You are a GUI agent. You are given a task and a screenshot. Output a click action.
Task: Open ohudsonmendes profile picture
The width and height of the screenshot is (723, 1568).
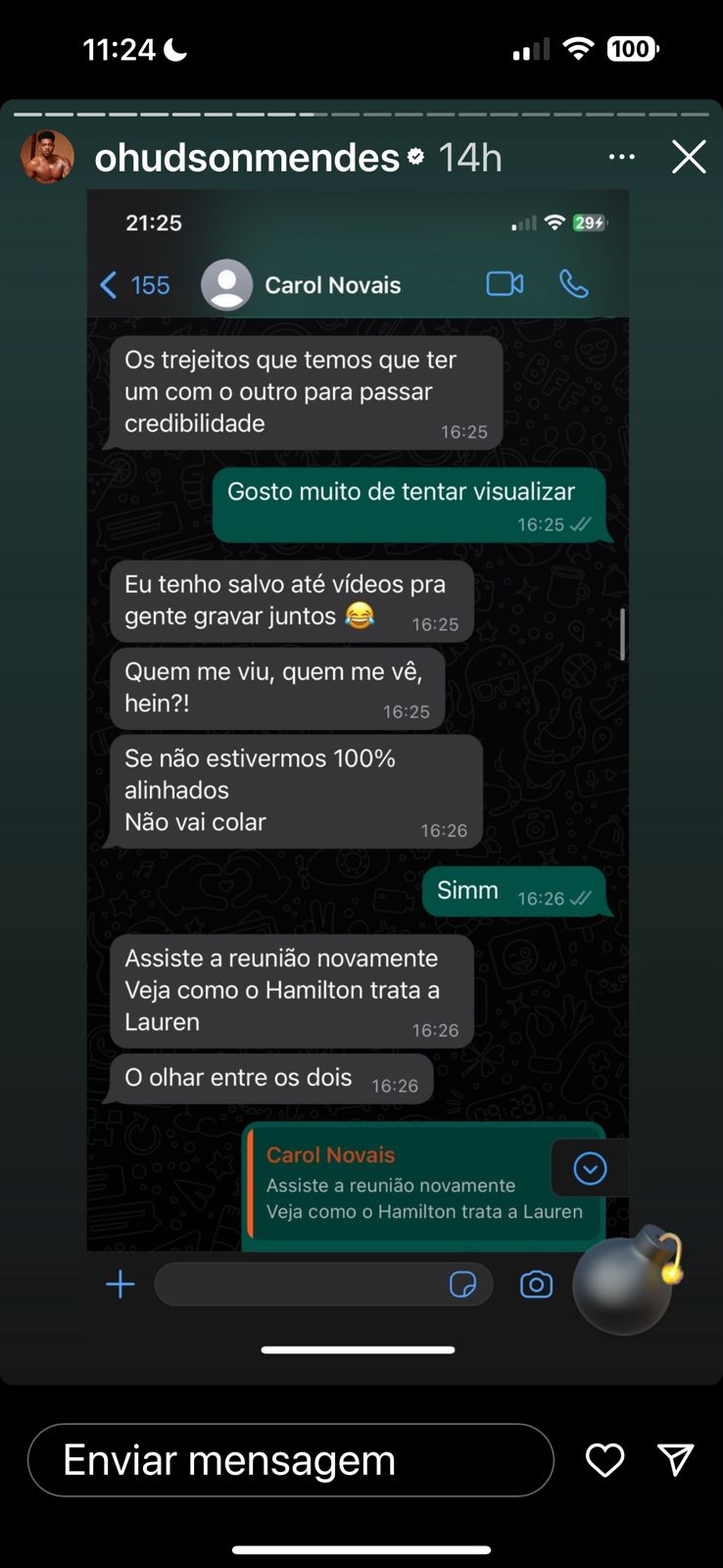(47, 157)
